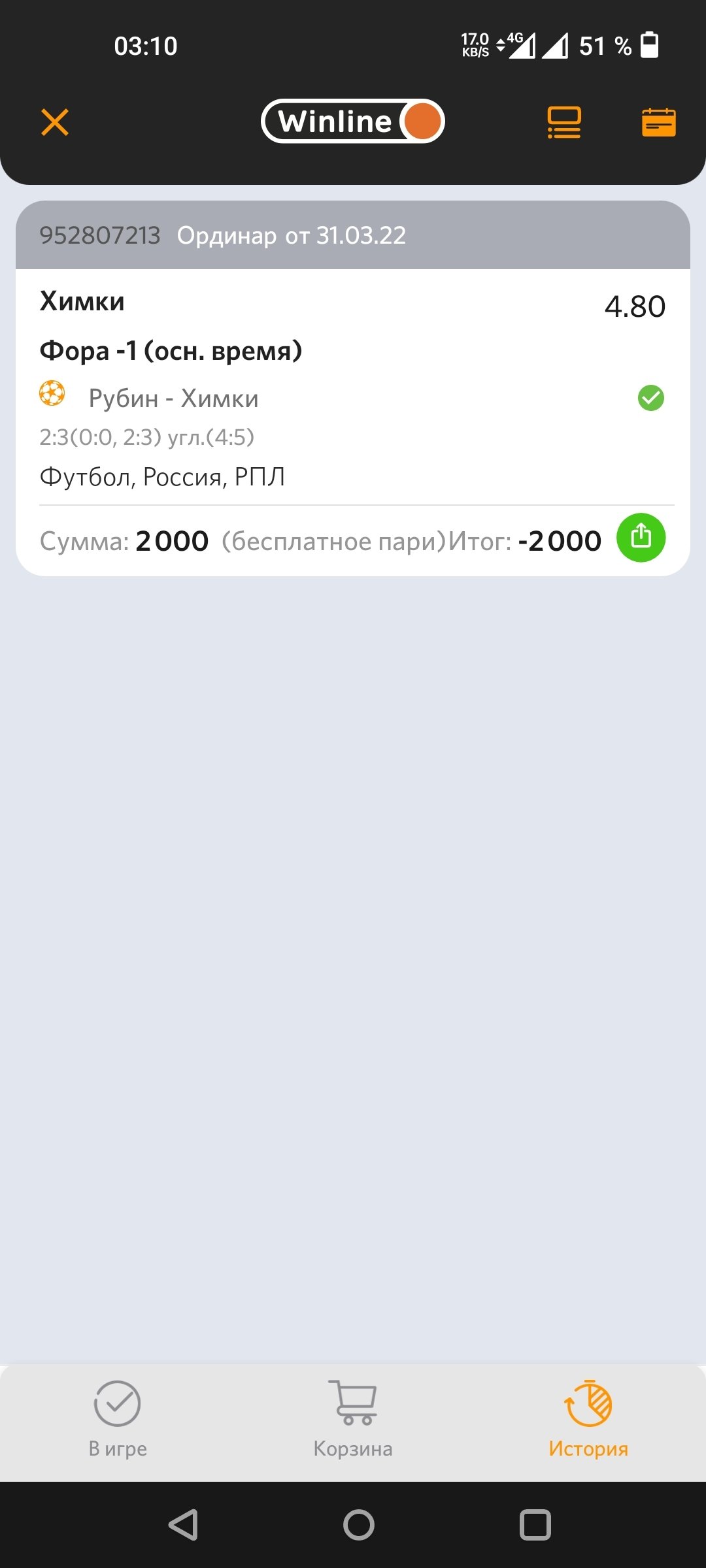Select the История tab
This screenshot has width=706, height=1568.
pos(588,1419)
